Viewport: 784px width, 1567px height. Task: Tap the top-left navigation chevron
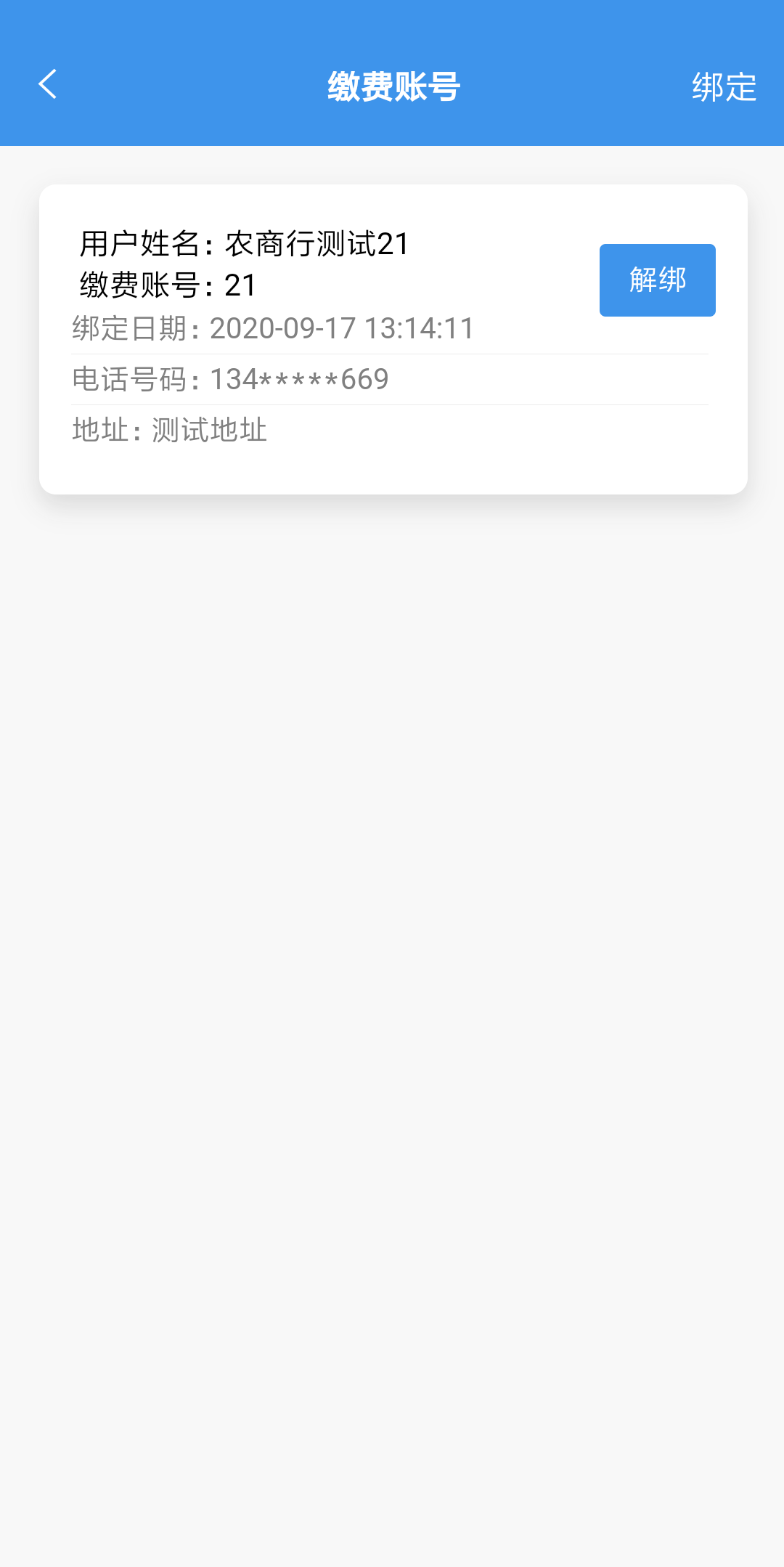(x=48, y=86)
